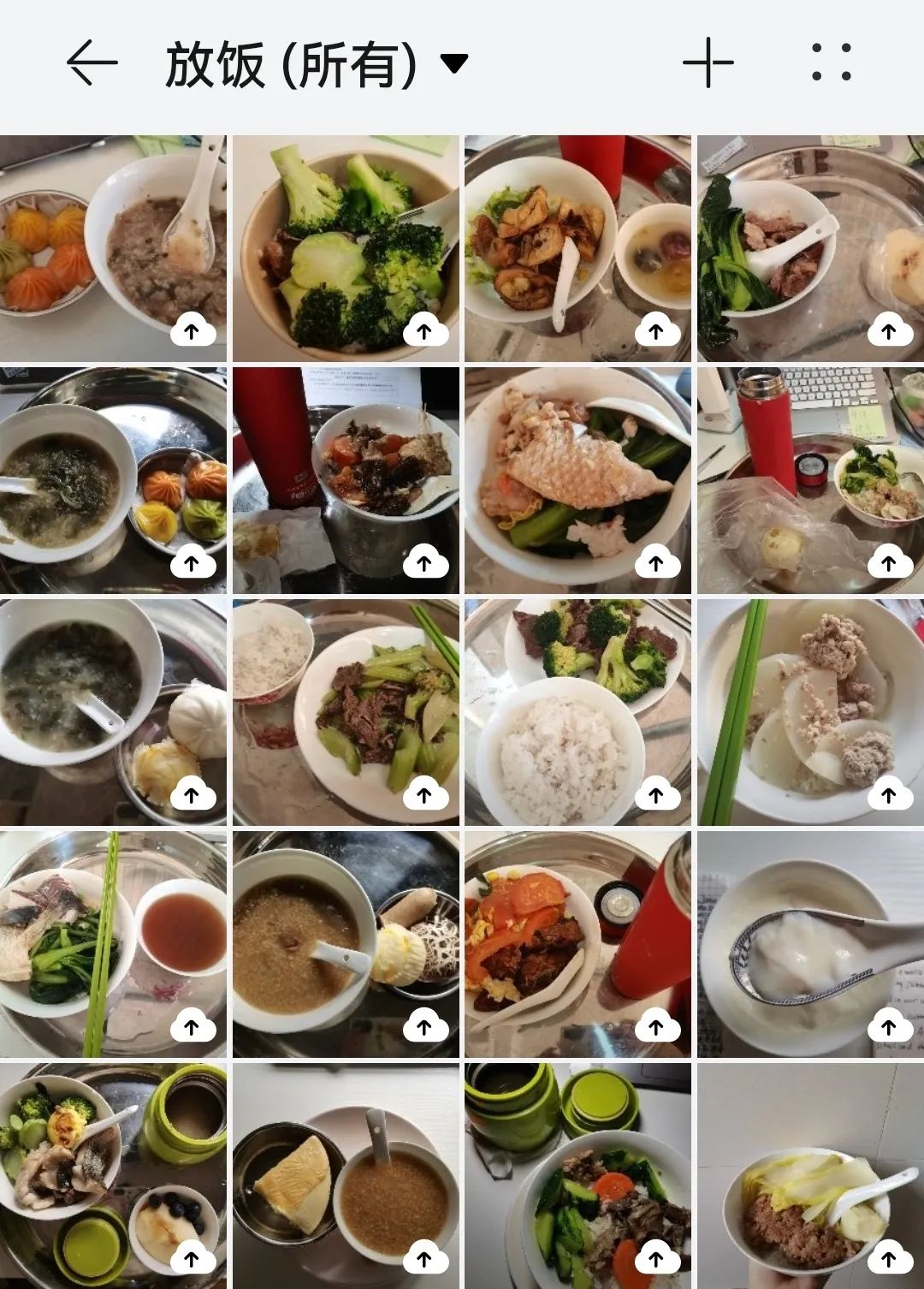Open the beef and celery stir-fry photo

(346, 712)
